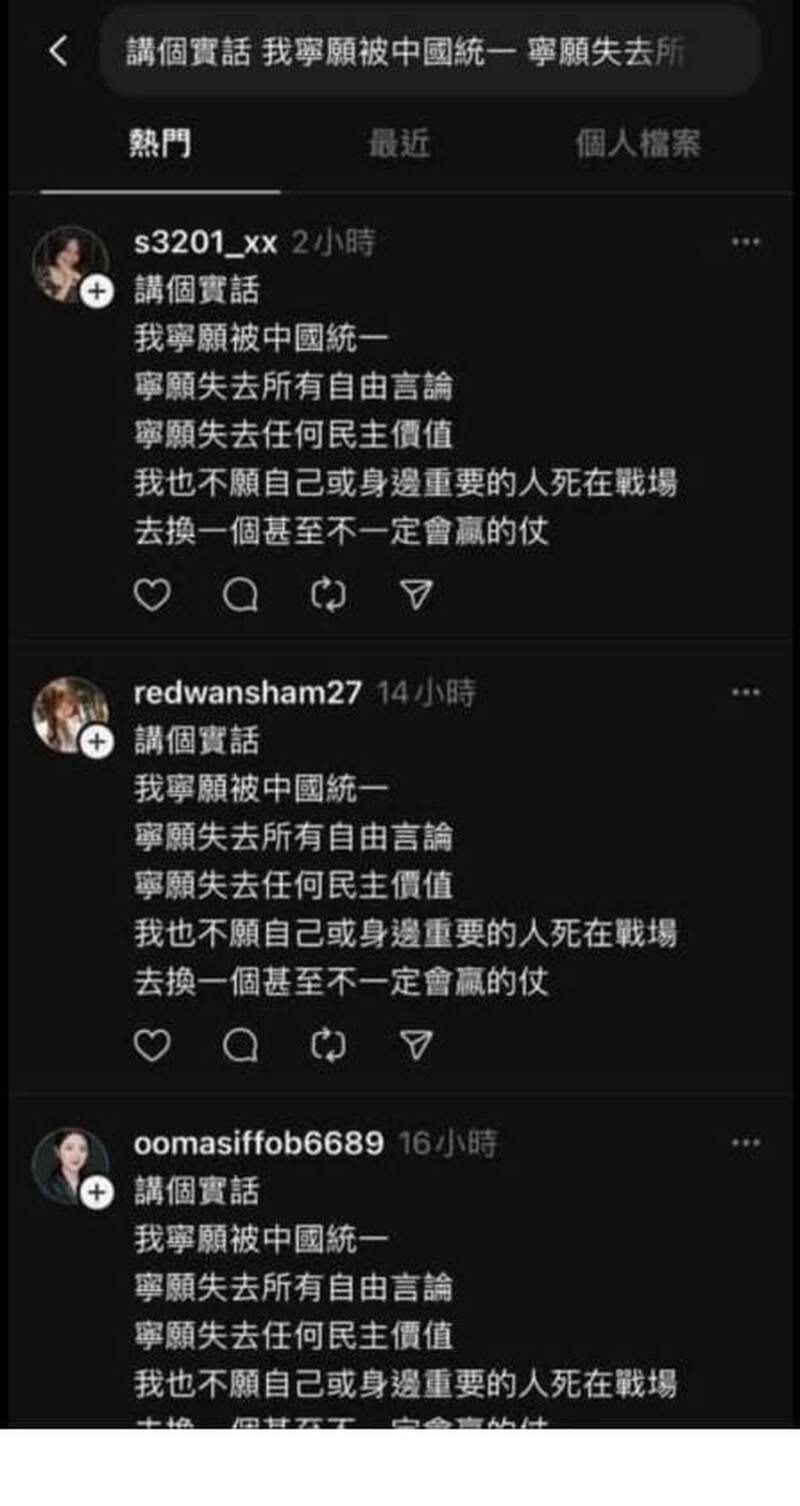Repost redwansham27's post
The width and height of the screenshot is (800, 1506).
point(328,1046)
